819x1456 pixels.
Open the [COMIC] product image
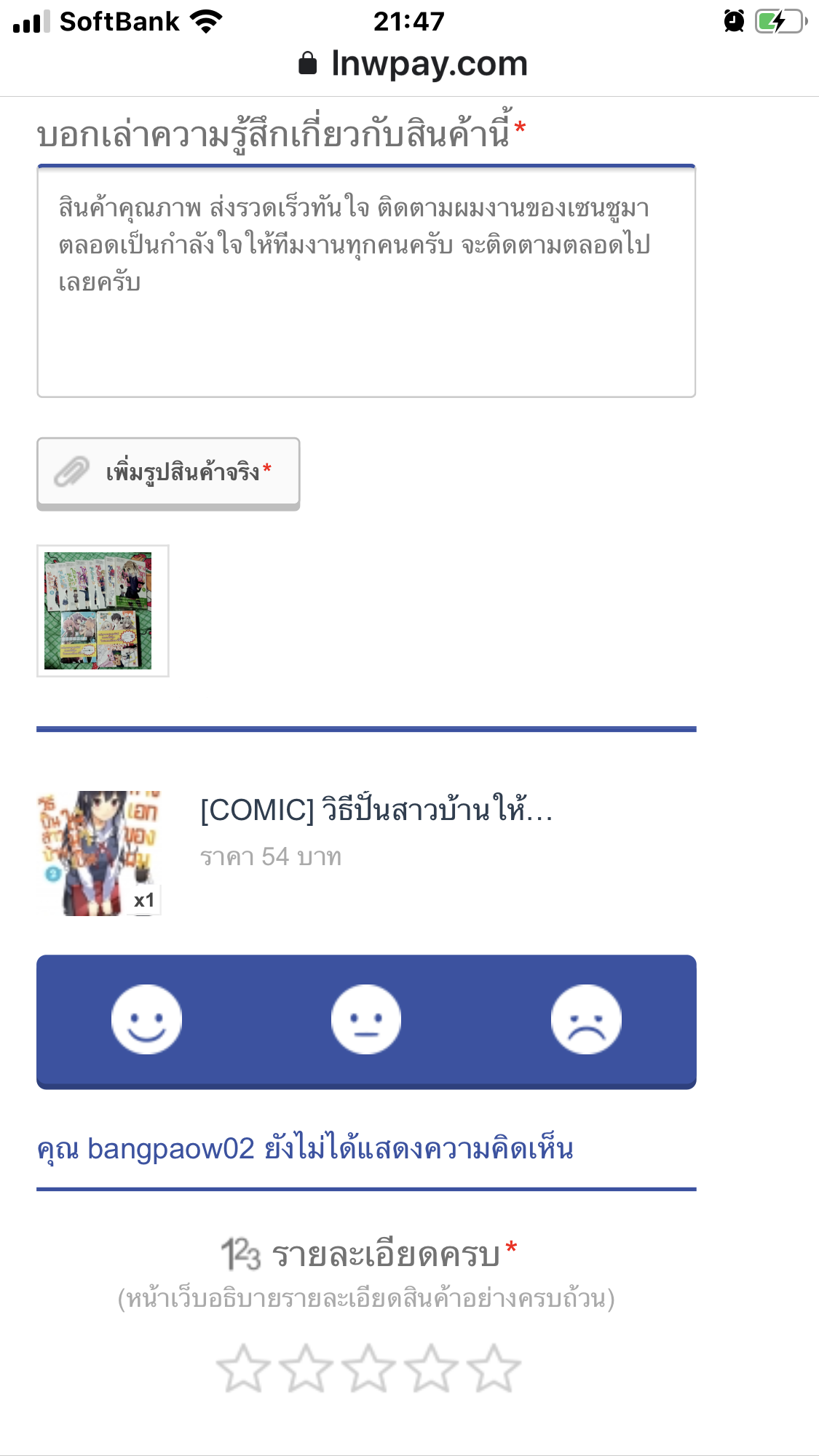pos(99,853)
